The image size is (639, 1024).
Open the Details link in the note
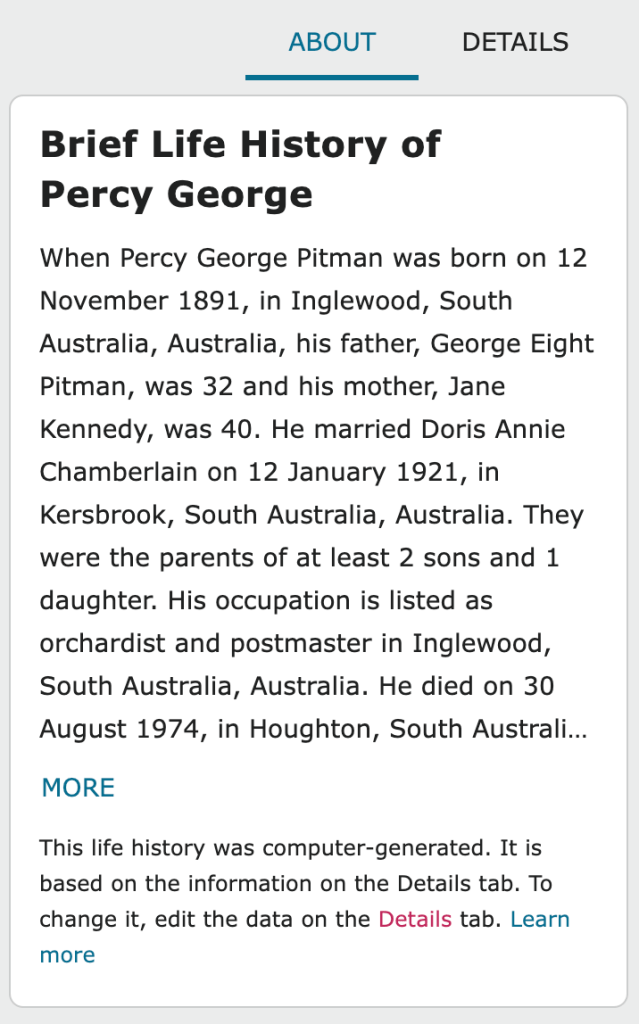point(414,919)
